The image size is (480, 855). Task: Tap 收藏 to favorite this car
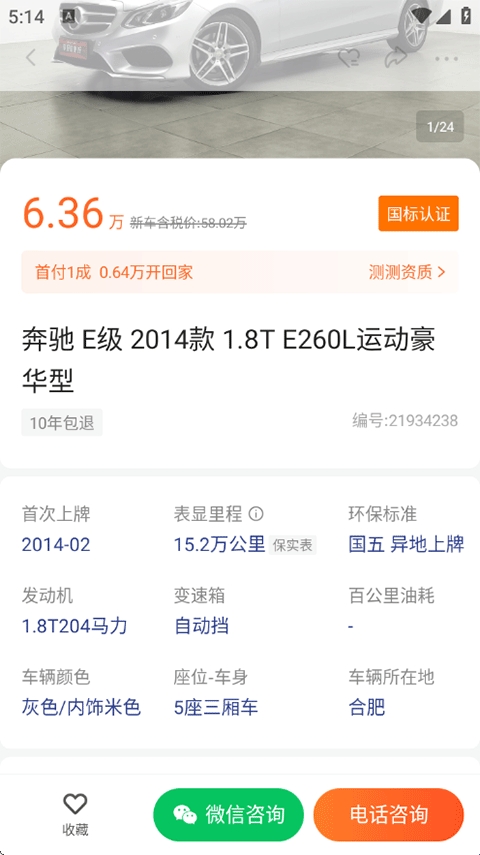[x=75, y=815]
